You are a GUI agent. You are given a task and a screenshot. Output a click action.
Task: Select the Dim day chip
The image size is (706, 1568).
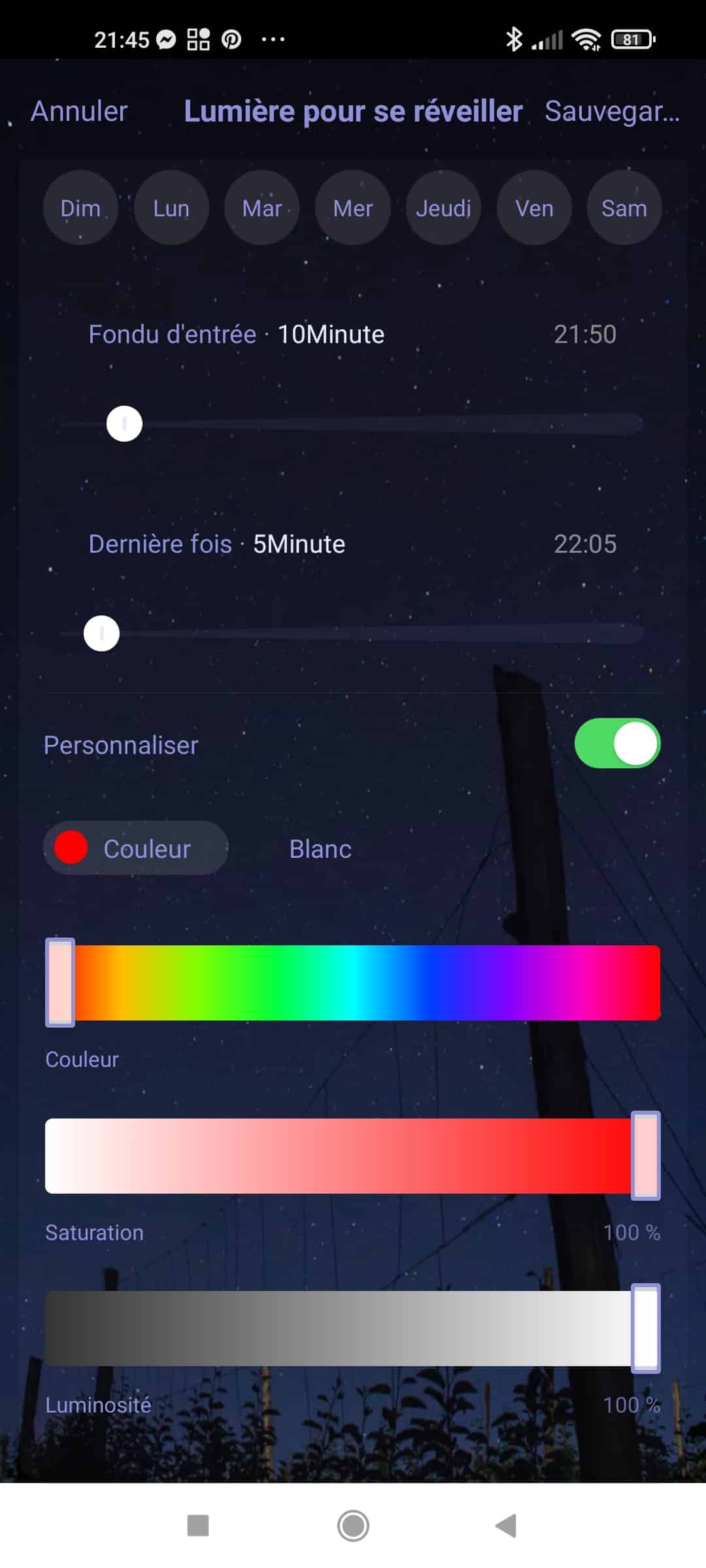pos(80,208)
